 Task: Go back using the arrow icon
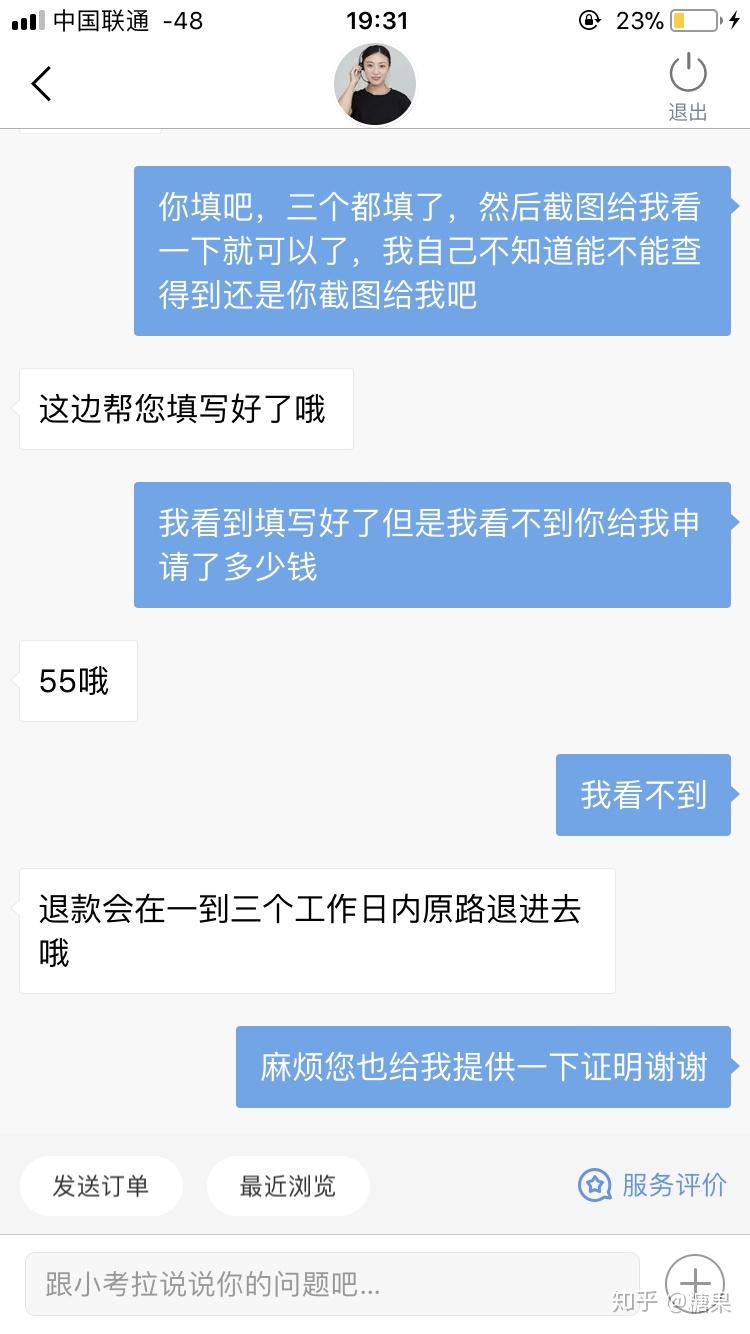[x=41, y=84]
